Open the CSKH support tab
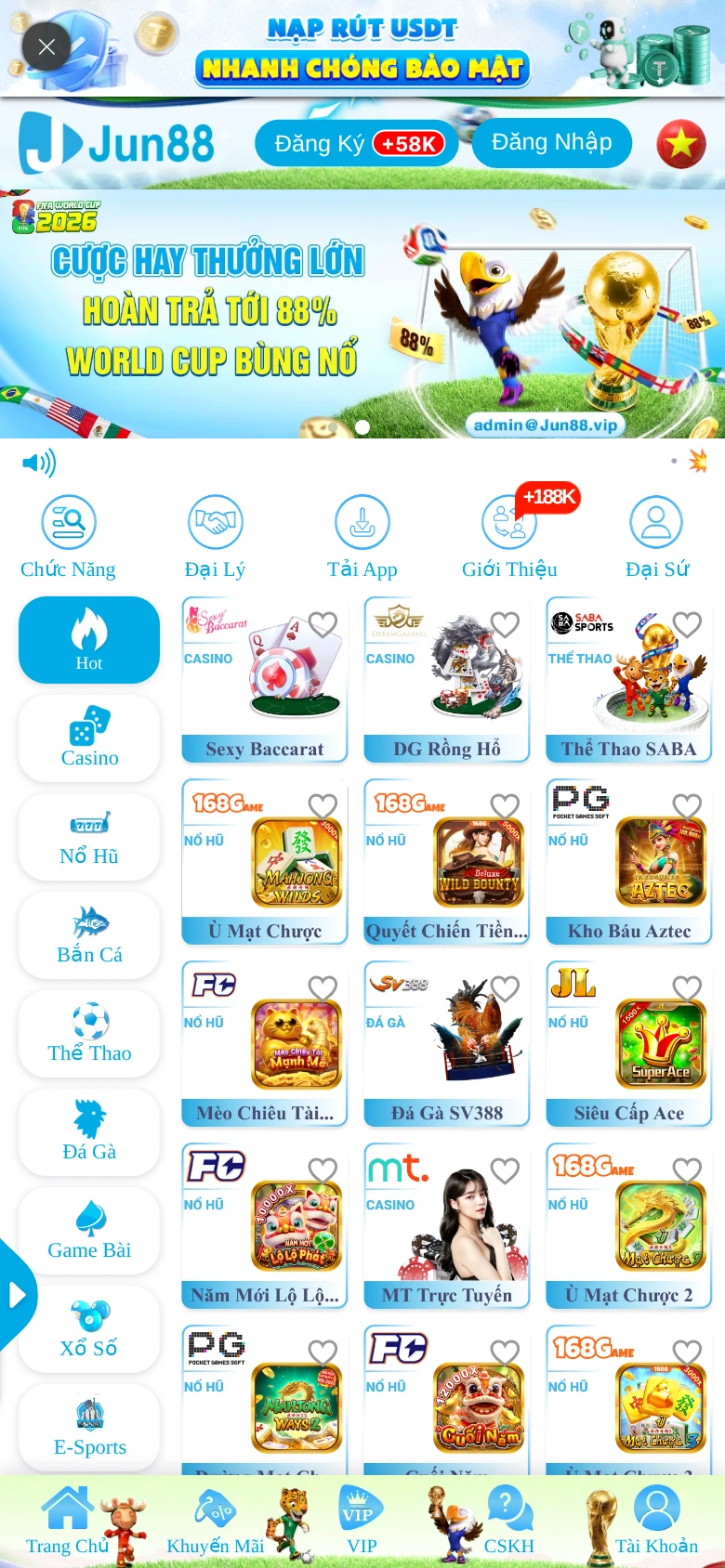 click(508, 1522)
